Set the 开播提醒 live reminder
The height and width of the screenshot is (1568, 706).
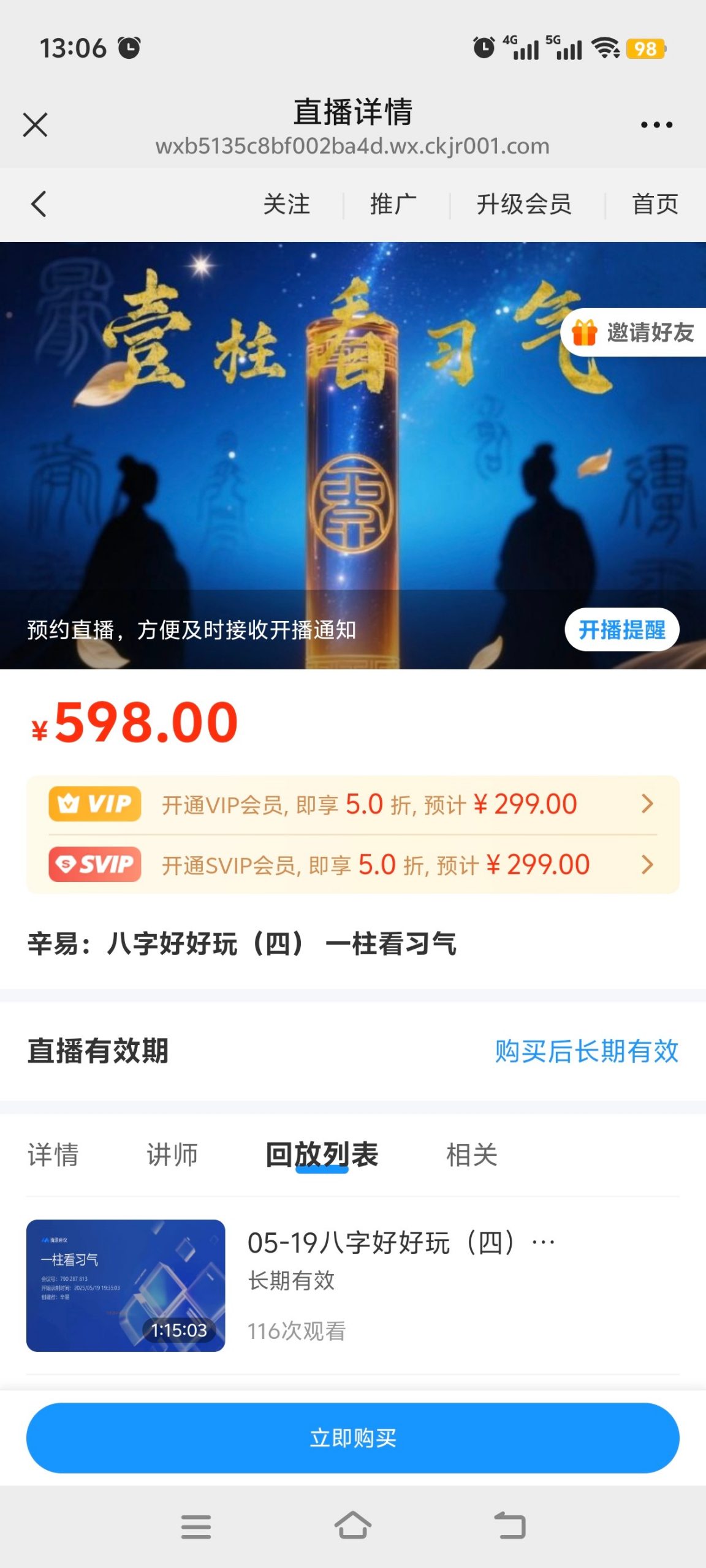click(621, 630)
